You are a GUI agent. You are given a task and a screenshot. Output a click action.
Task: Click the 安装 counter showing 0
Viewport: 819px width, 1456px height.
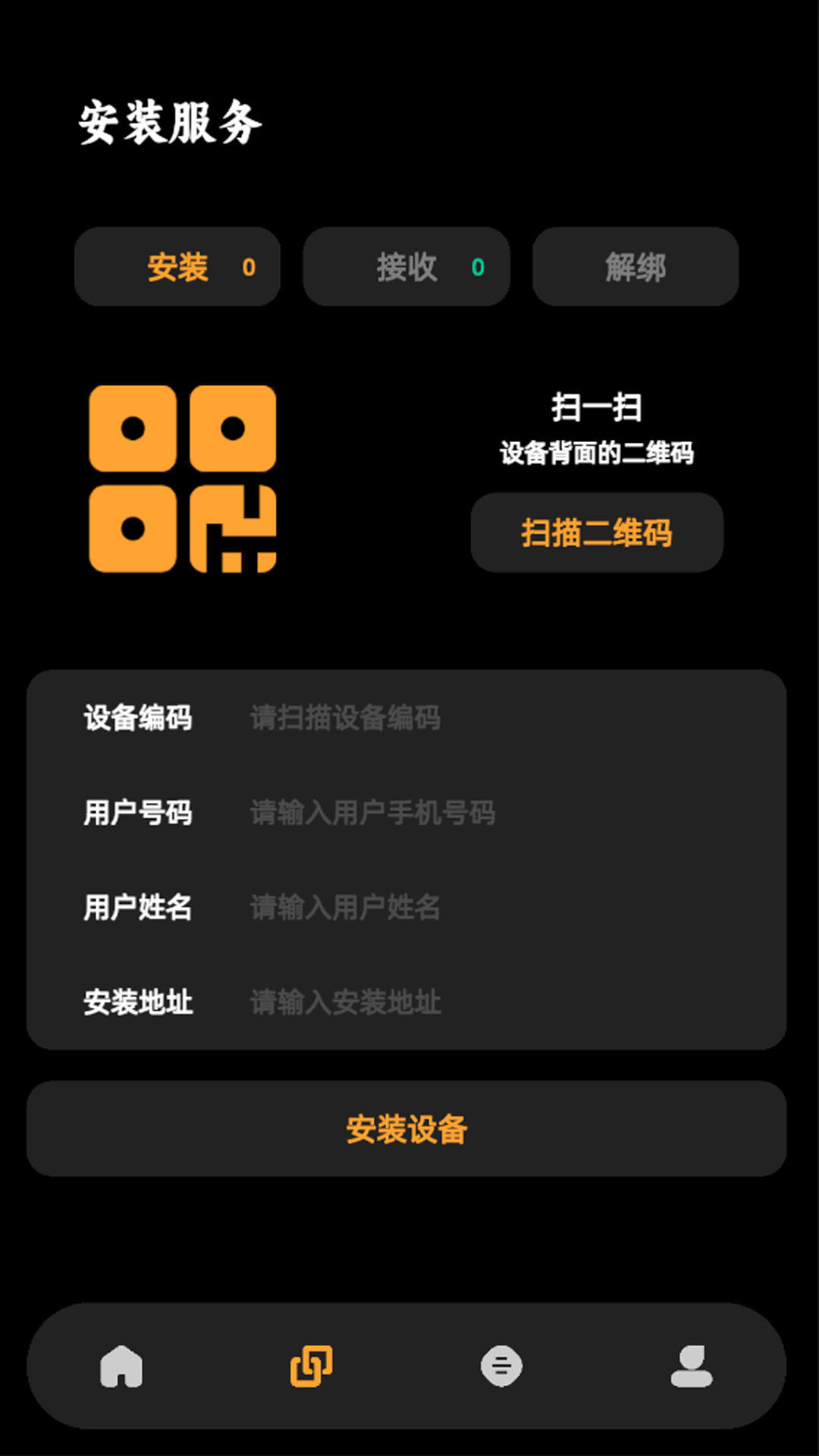[248, 267]
